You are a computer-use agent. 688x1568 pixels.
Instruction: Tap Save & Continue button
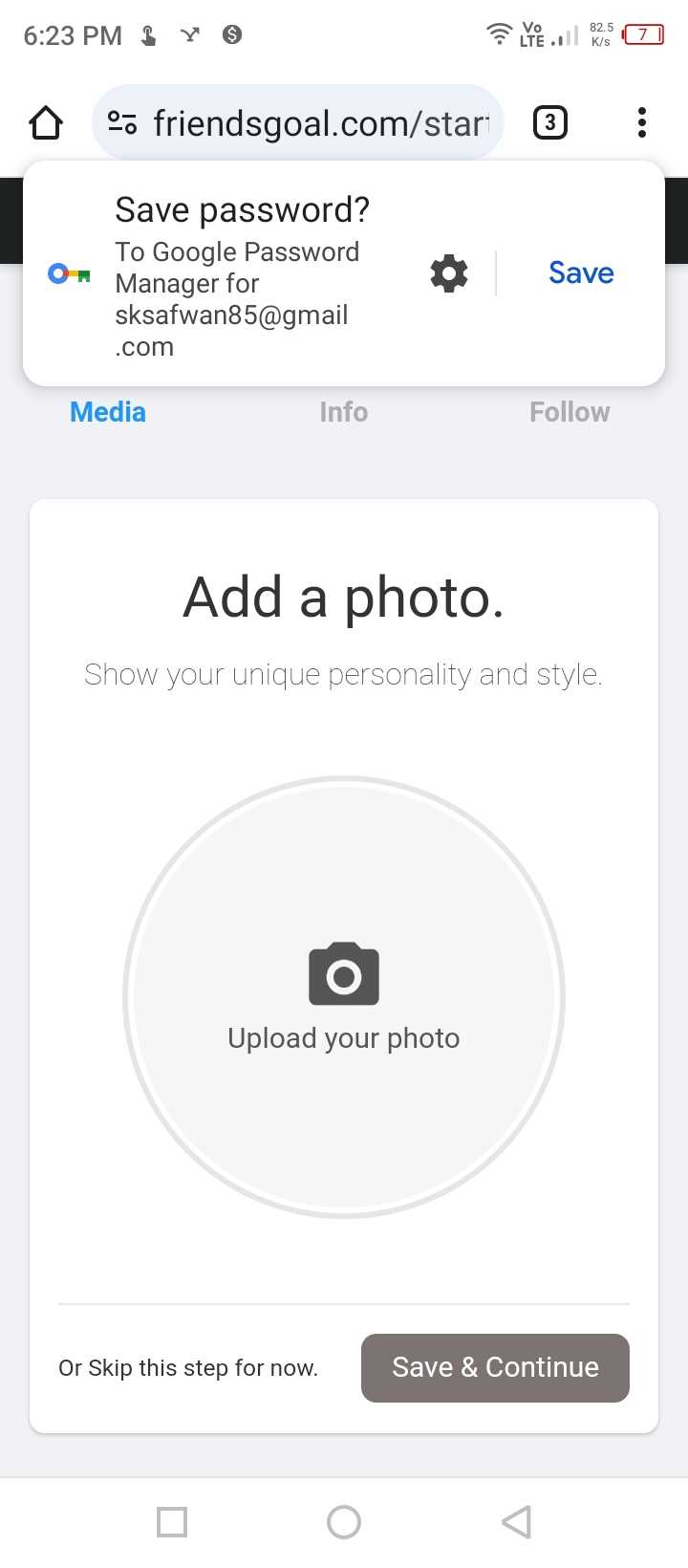pos(495,1368)
